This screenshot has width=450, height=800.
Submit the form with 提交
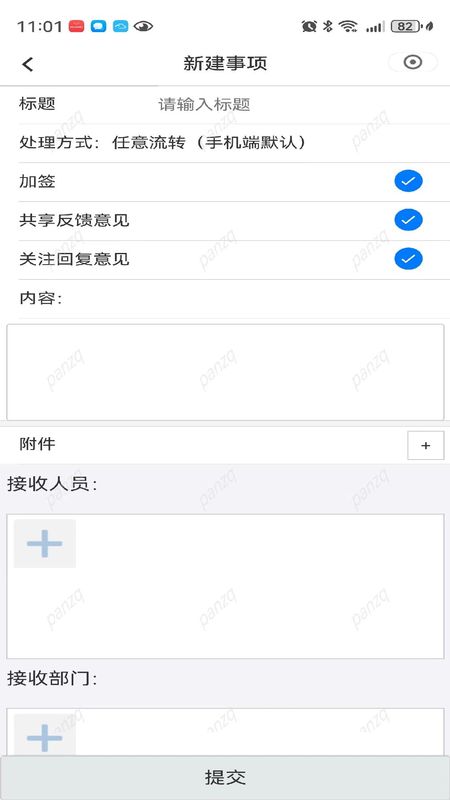225,778
